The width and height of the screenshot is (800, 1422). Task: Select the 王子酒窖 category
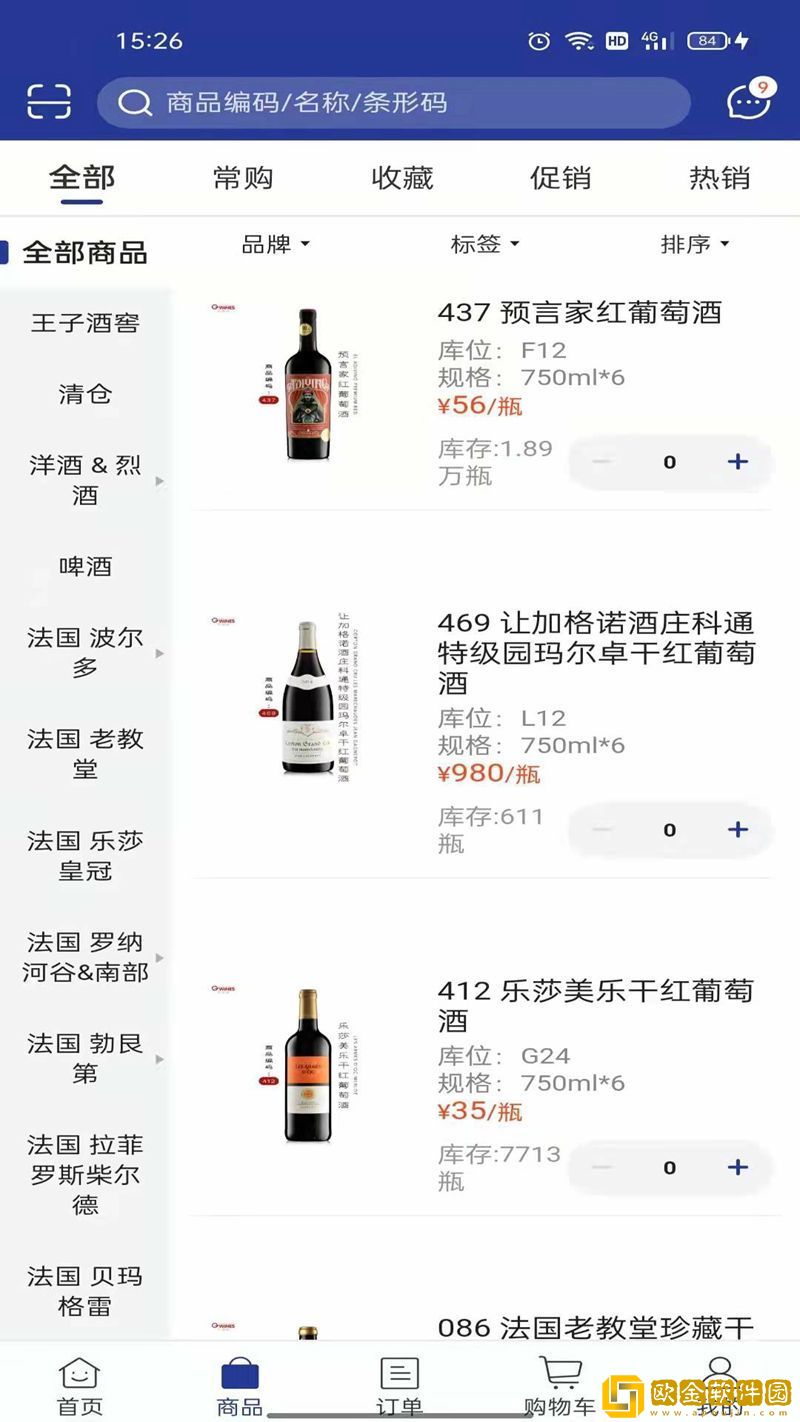click(x=85, y=323)
